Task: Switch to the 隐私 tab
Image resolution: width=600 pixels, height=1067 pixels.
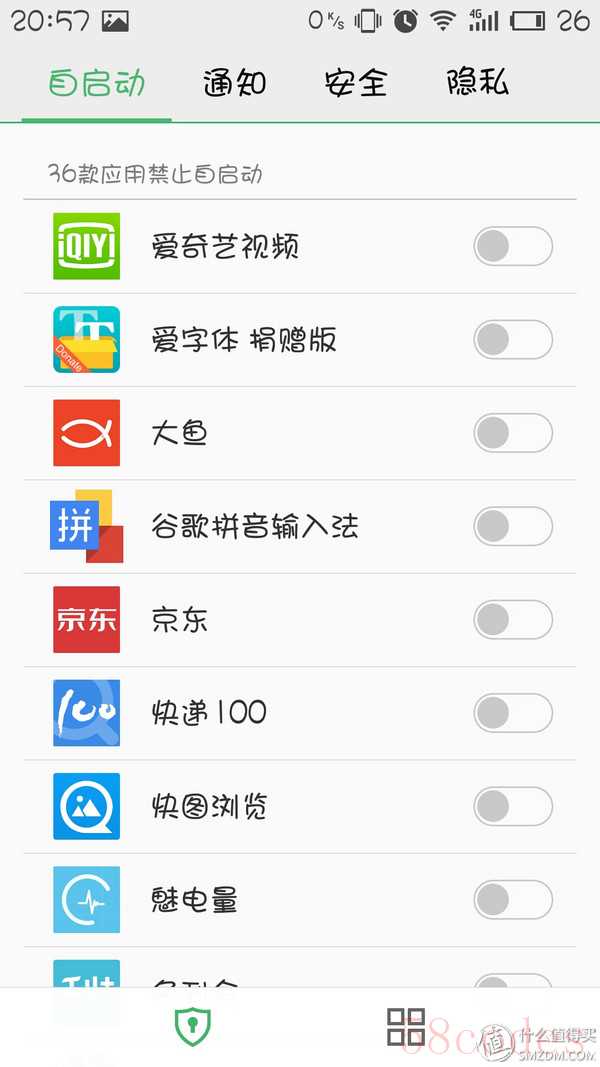Action: pos(478,82)
